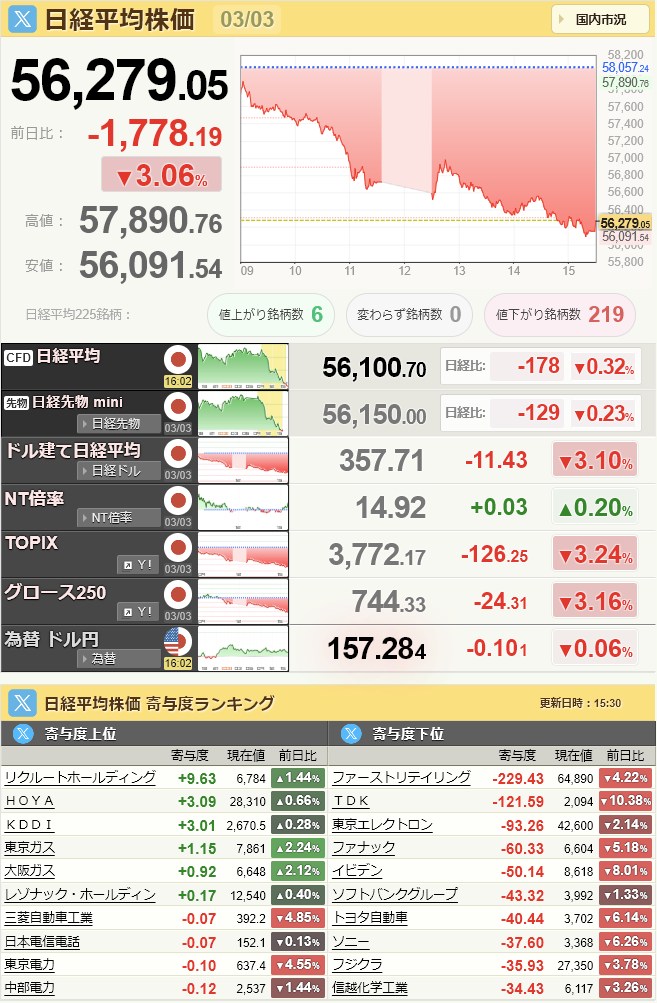The image size is (657, 1003).
Task: Open the 日経ドル button
Action: tap(119, 470)
